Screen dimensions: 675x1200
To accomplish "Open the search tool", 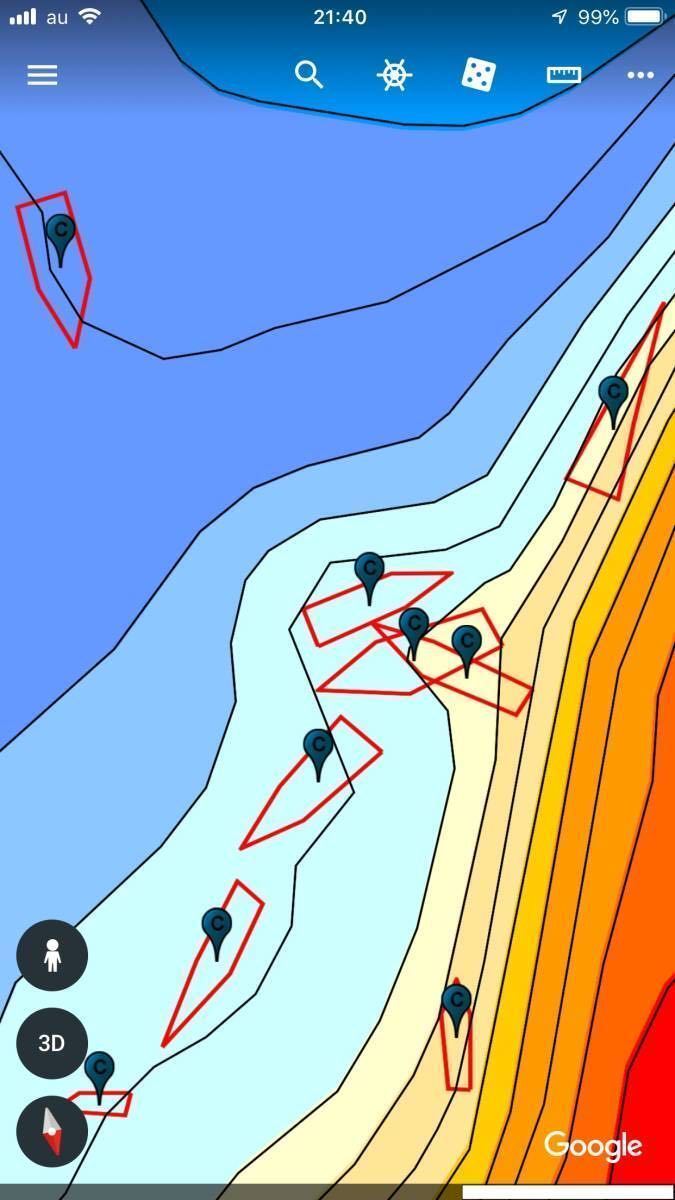I will pyautogui.click(x=309, y=75).
